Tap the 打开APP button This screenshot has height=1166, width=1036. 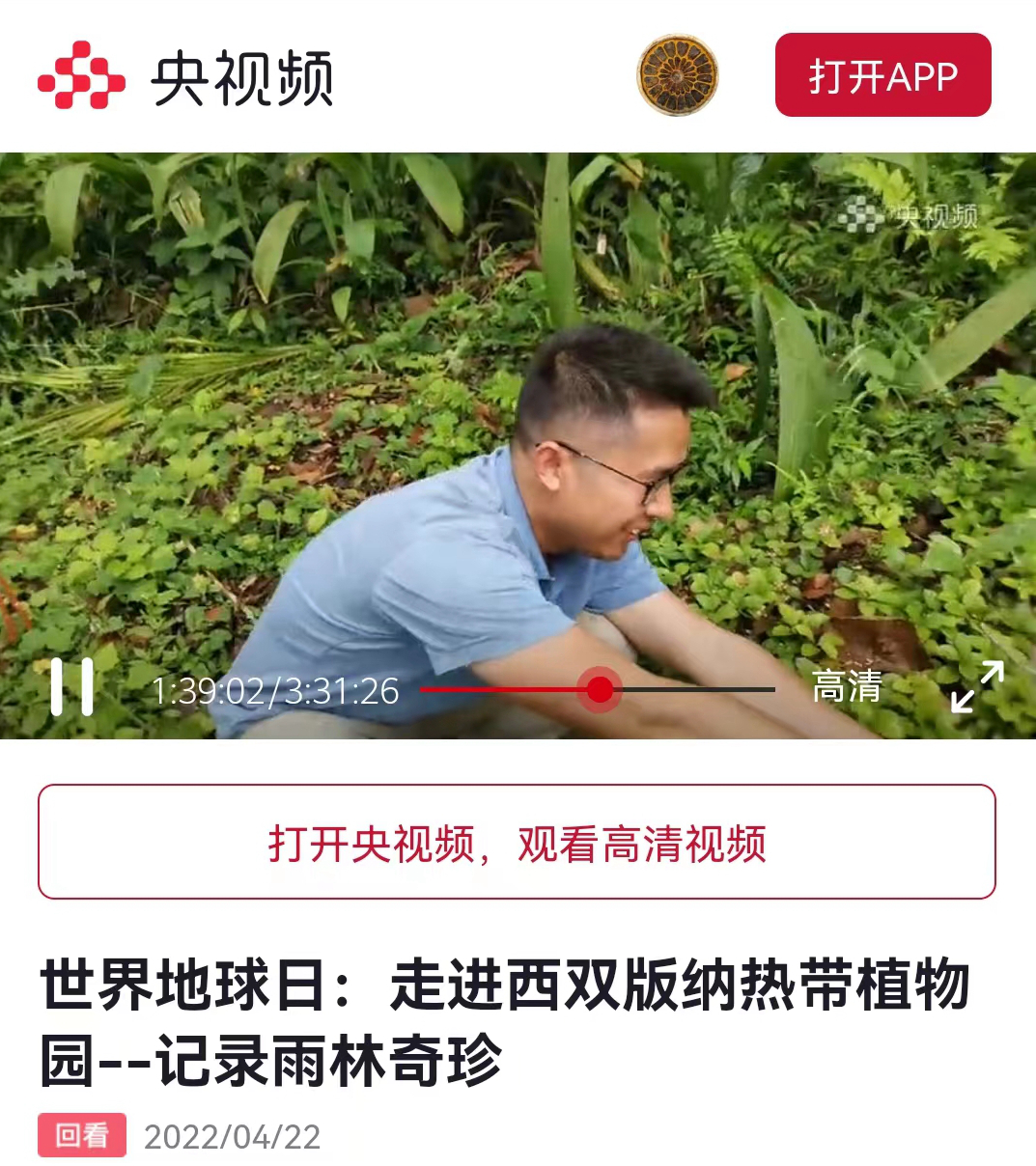pos(882,75)
